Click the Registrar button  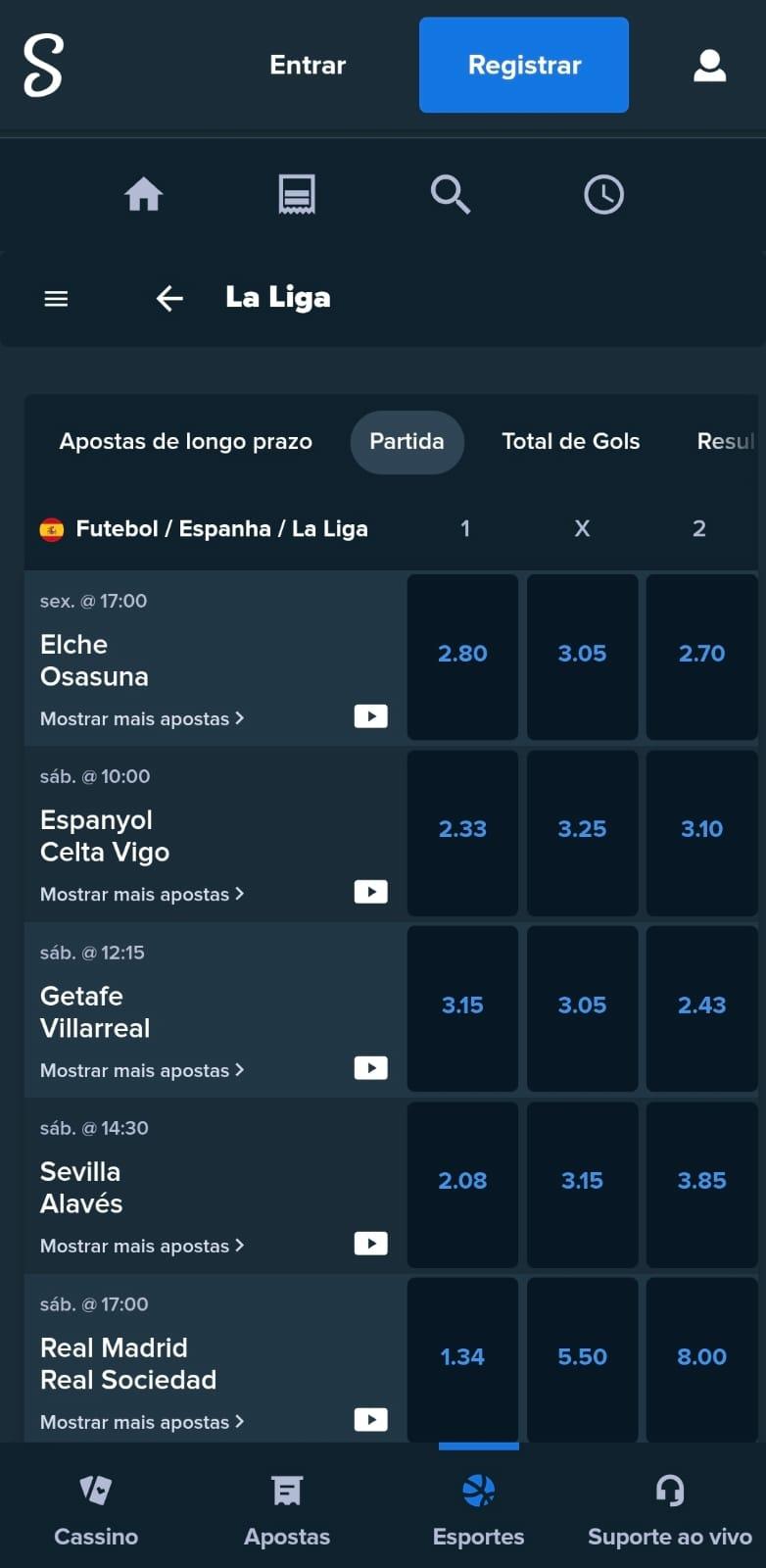pyautogui.click(x=523, y=65)
